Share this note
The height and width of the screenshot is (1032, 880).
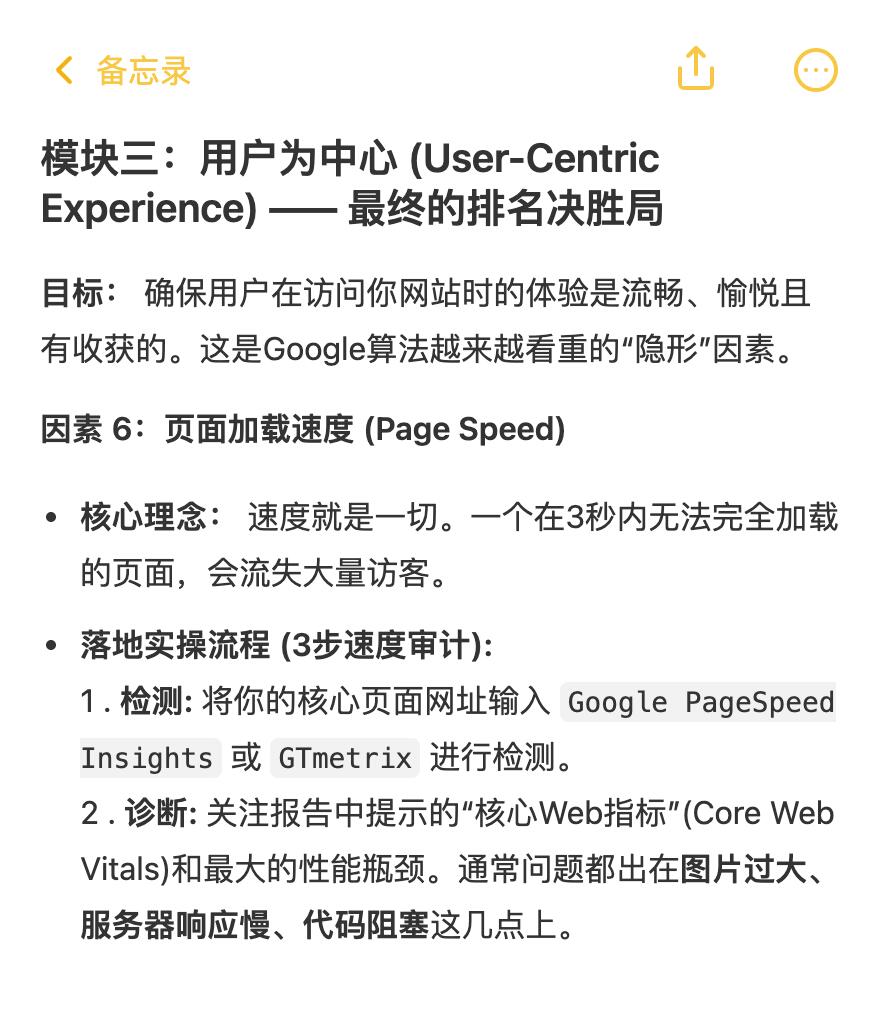click(x=696, y=70)
